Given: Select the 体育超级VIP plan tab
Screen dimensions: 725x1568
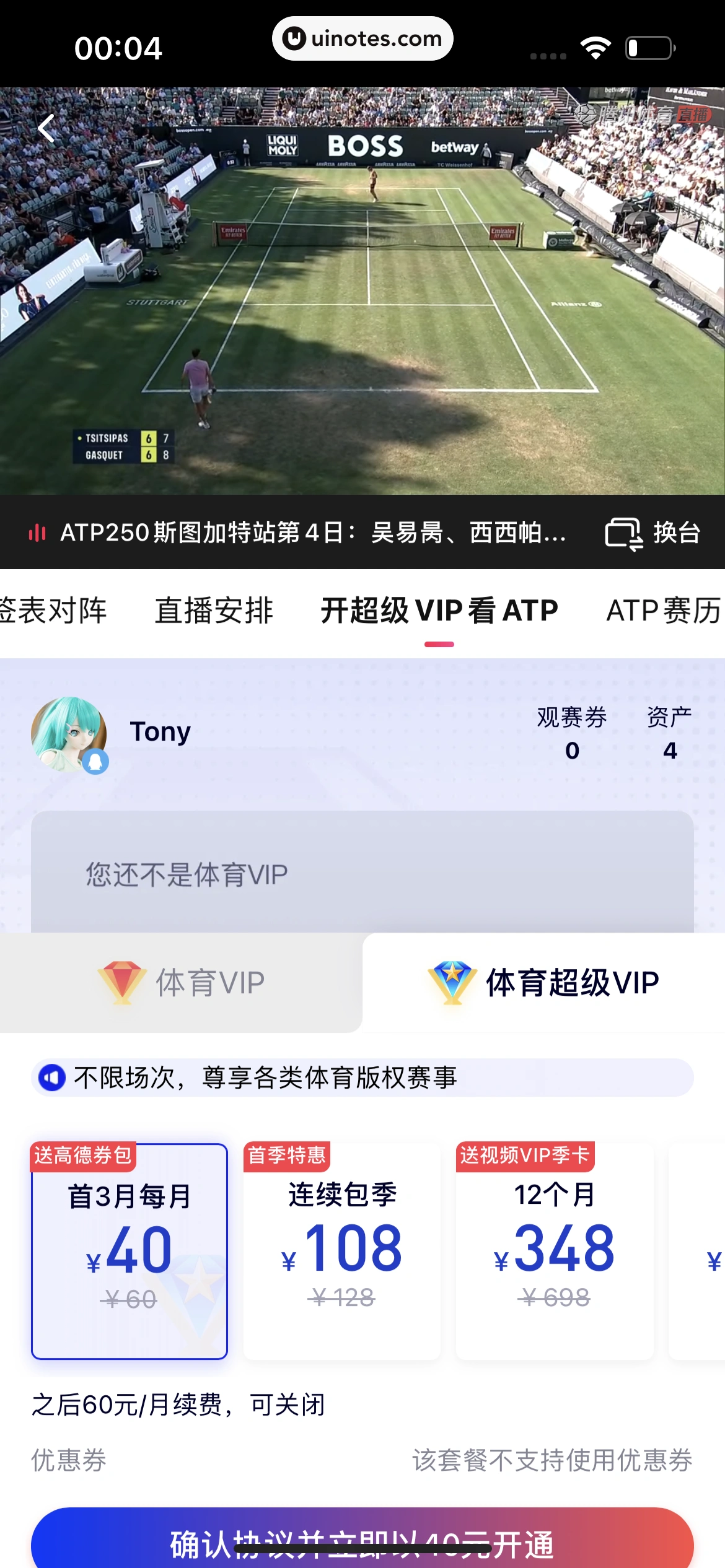Looking at the screenshot, I should click(543, 983).
